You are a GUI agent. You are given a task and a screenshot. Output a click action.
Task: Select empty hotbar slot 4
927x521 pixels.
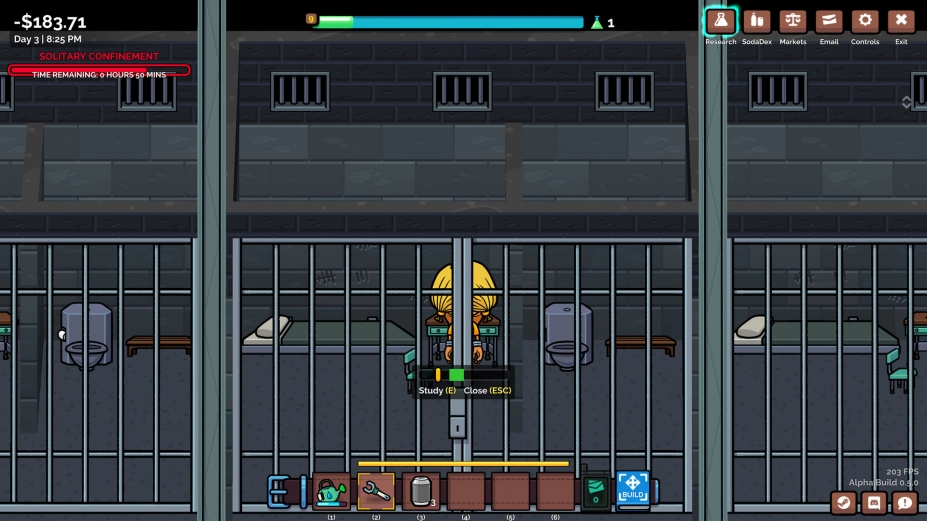click(466, 491)
